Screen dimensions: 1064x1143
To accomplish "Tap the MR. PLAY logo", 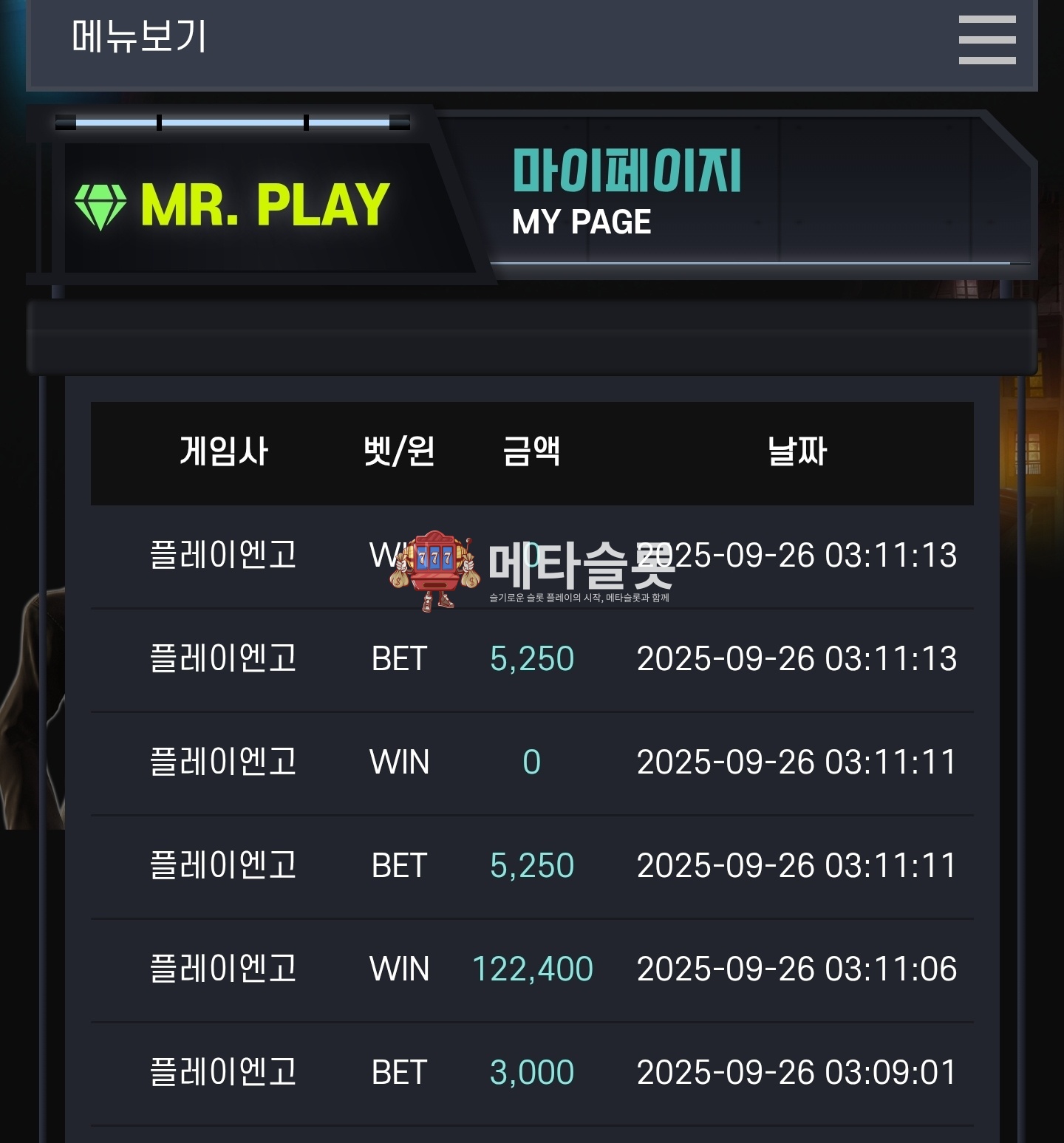I will coord(232,205).
